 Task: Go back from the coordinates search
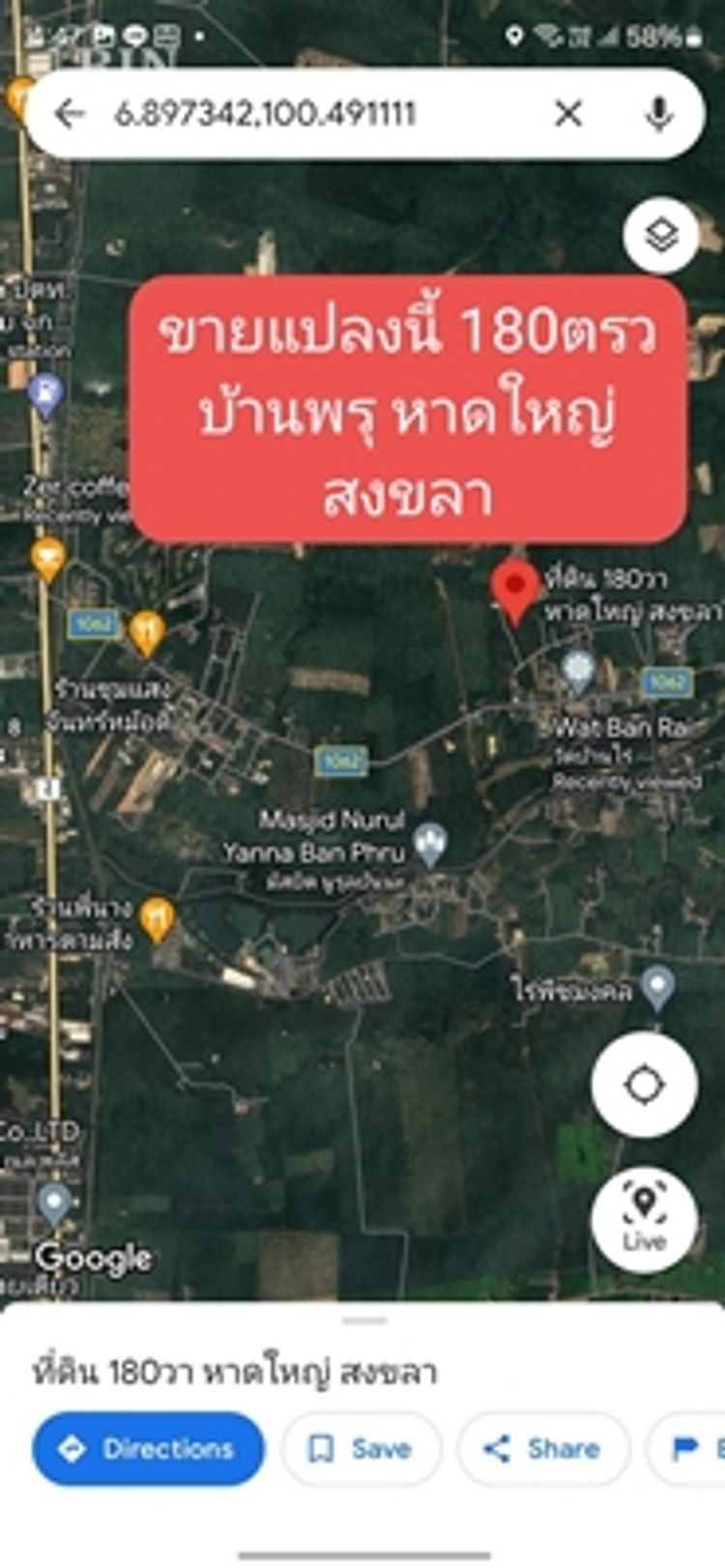(70, 114)
